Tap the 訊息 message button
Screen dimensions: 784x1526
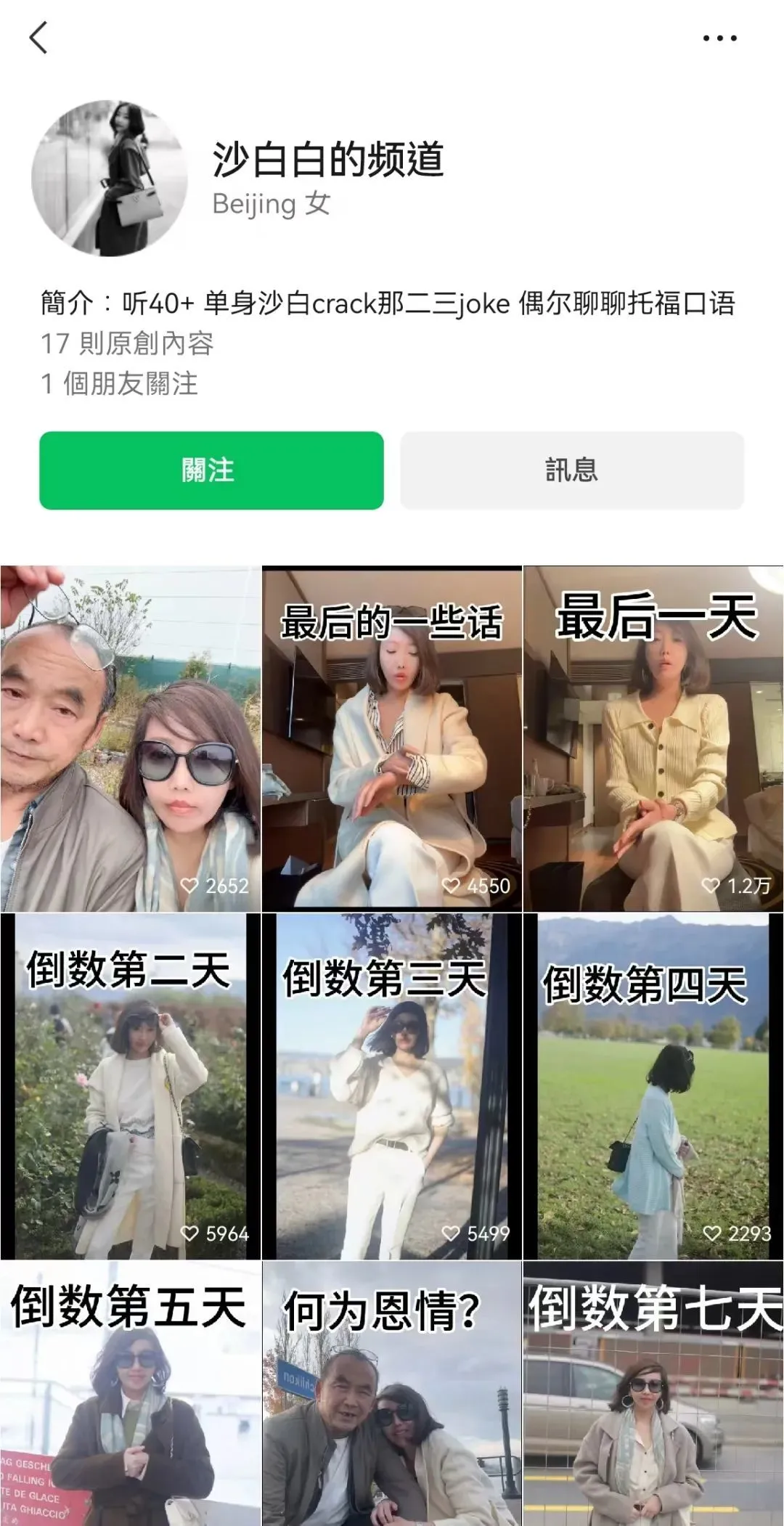[x=572, y=470]
